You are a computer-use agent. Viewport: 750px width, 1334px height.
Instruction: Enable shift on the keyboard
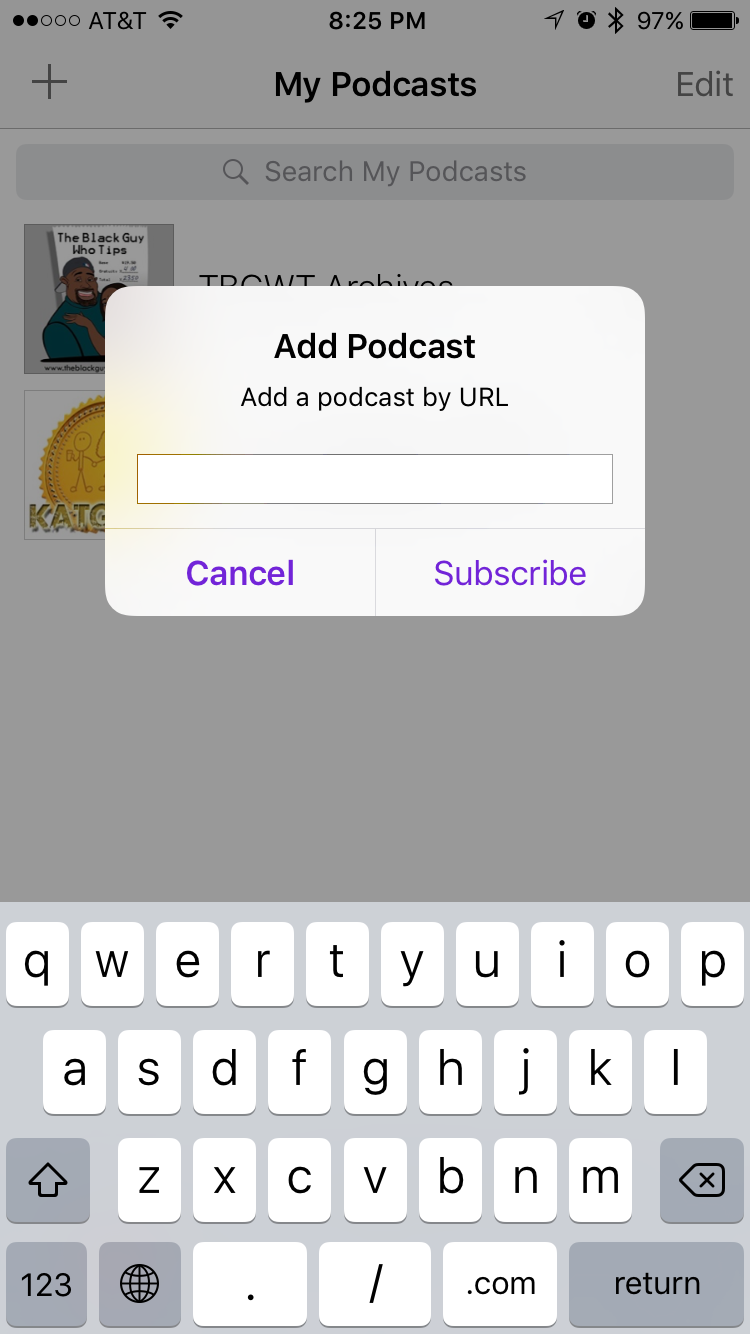(x=47, y=1180)
